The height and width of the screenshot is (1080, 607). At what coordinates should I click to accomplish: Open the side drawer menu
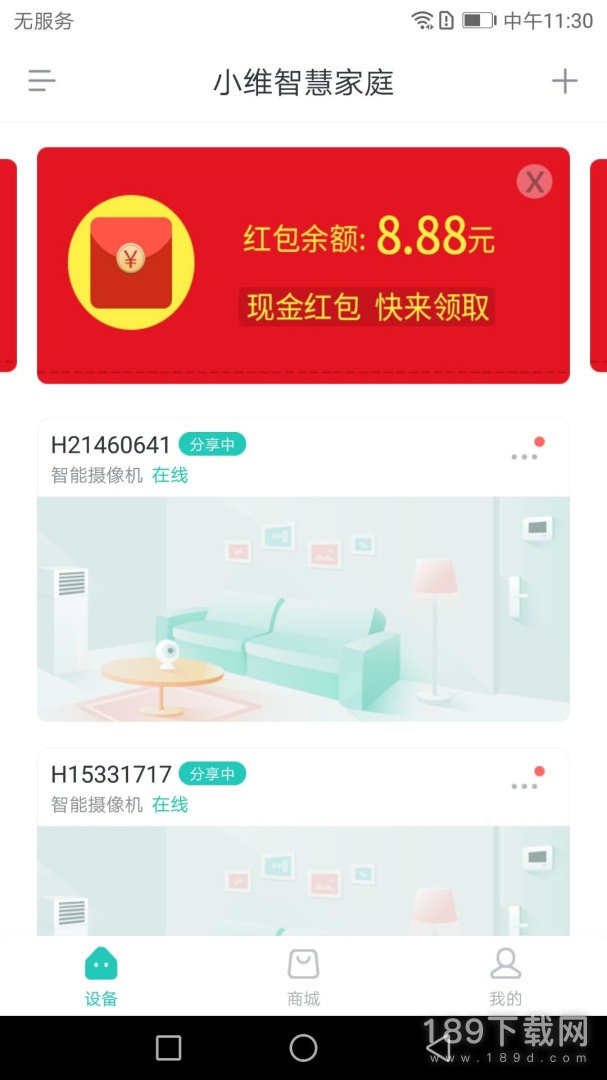[x=42, y=82]
